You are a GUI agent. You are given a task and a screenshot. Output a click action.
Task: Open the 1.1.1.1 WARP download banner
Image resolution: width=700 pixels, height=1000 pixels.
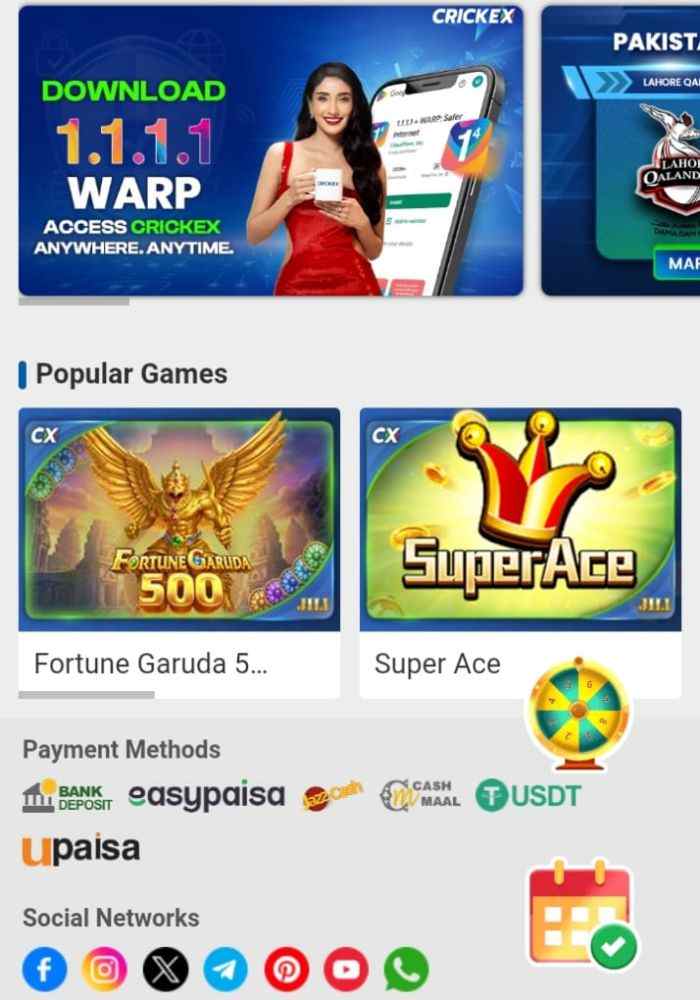(270, 150)
